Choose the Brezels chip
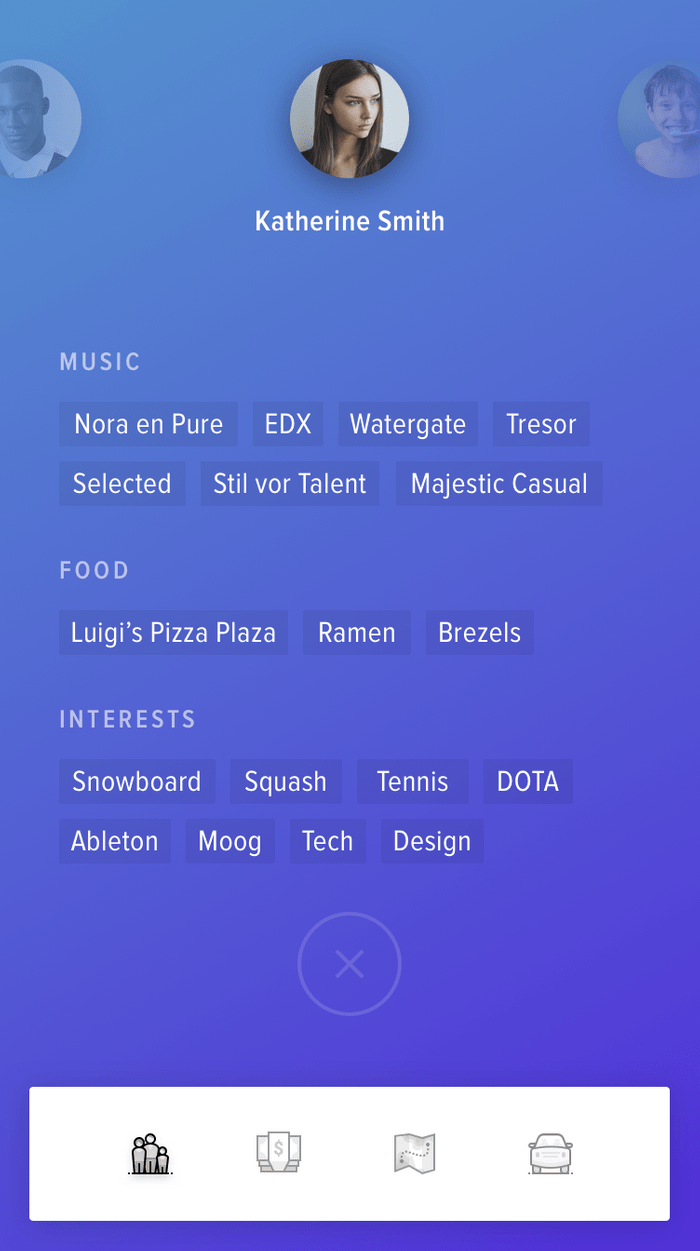700x1251 pixels. coord(479,633)
